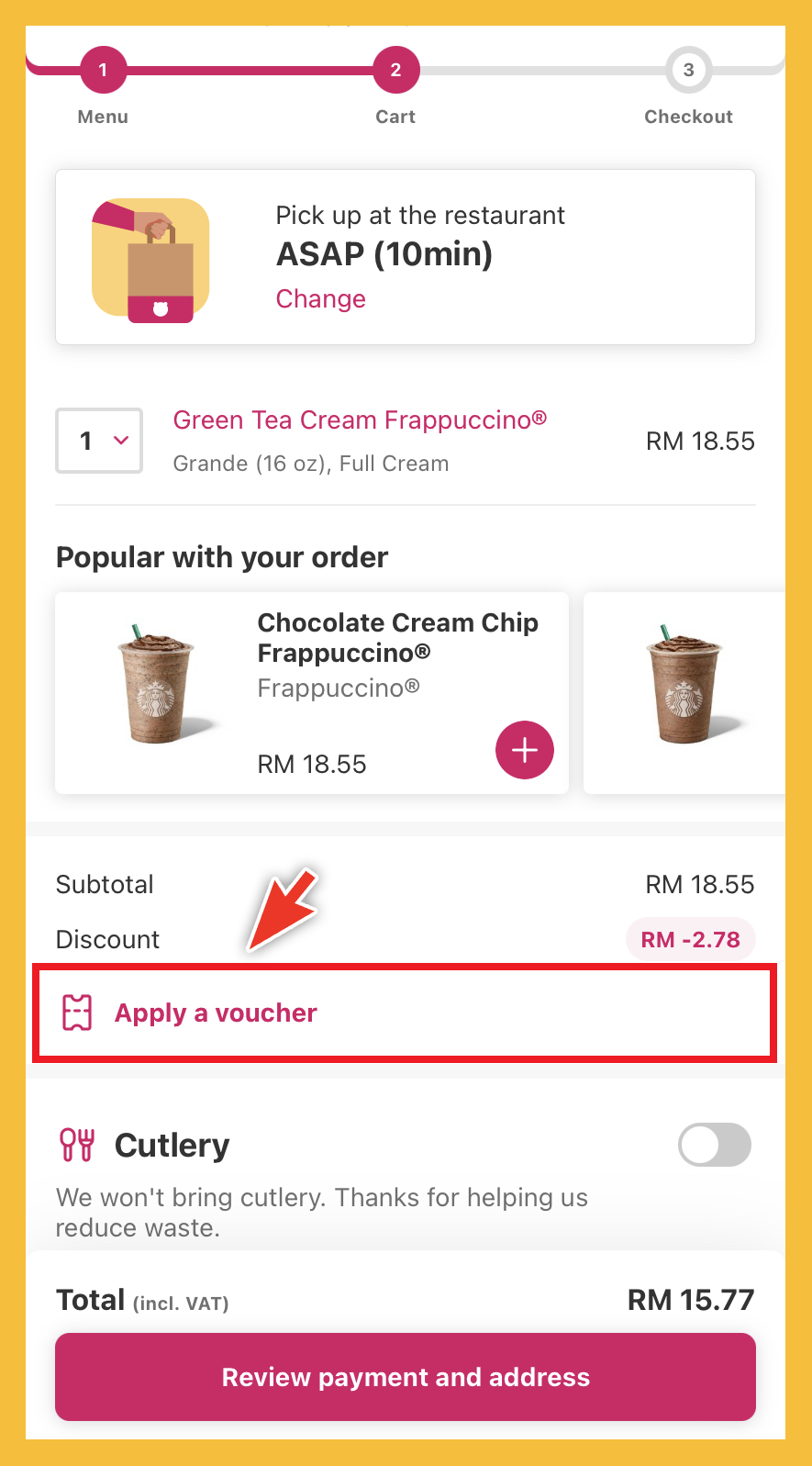
Task: Change the pickup time
Action: [320, 299]
